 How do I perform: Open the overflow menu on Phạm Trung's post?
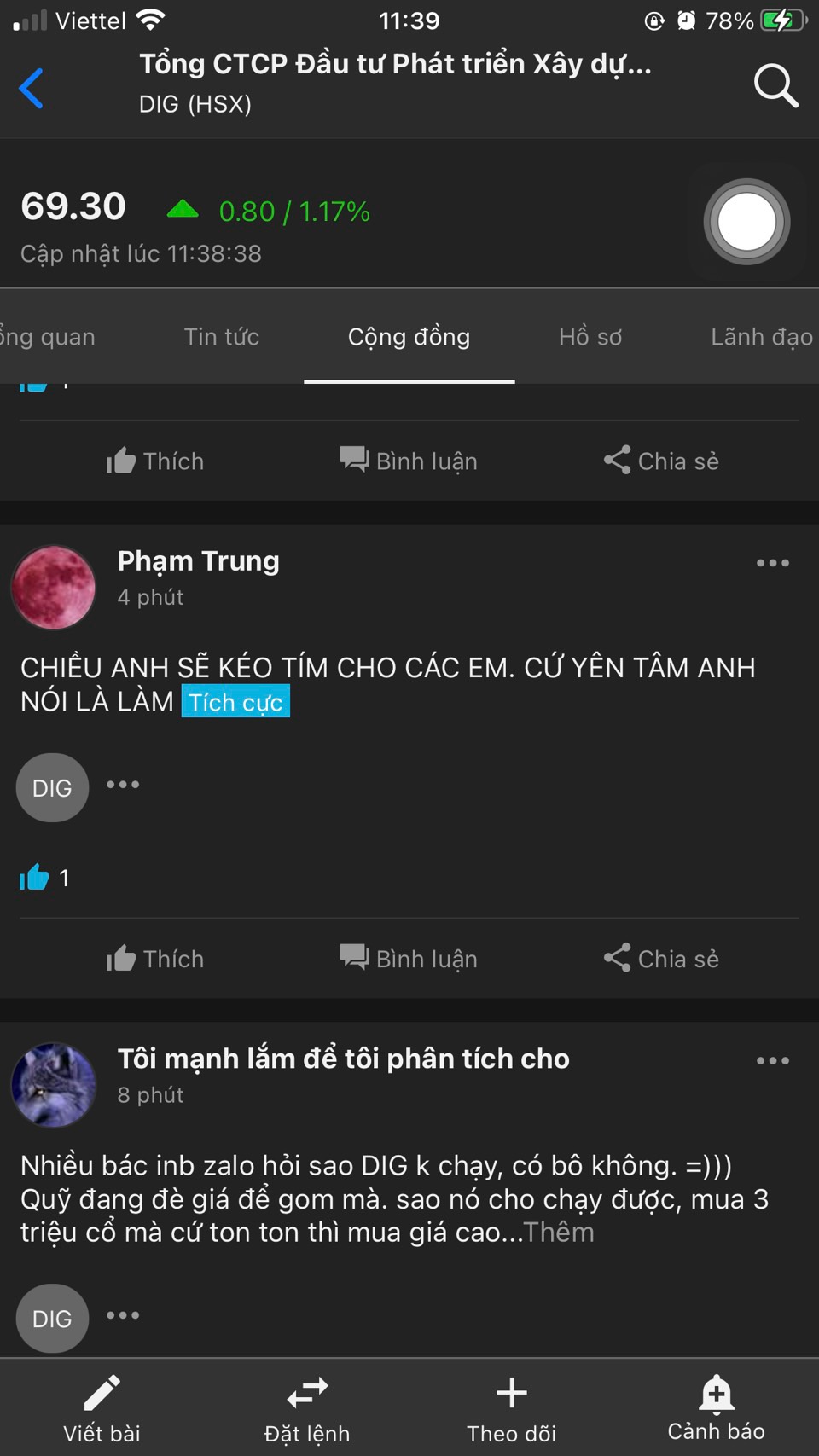click(x=772, y=563)
